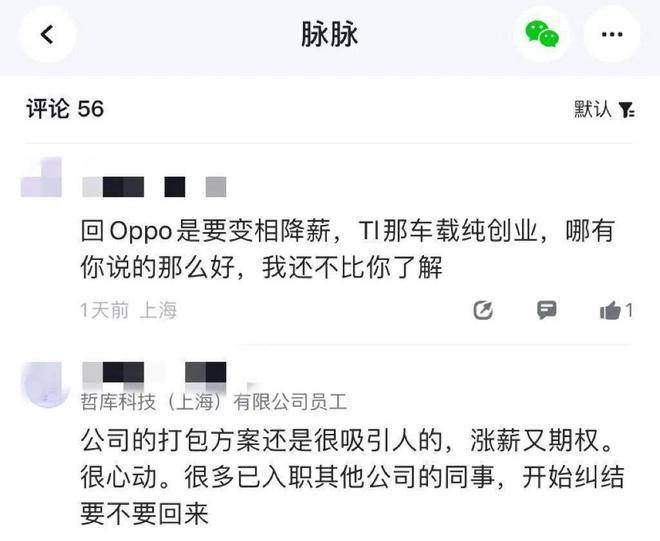Open the 哲库科技 employee's avatar profile
Screen dimensions: 660x541
pyautogui.click(x=41, y=381)
